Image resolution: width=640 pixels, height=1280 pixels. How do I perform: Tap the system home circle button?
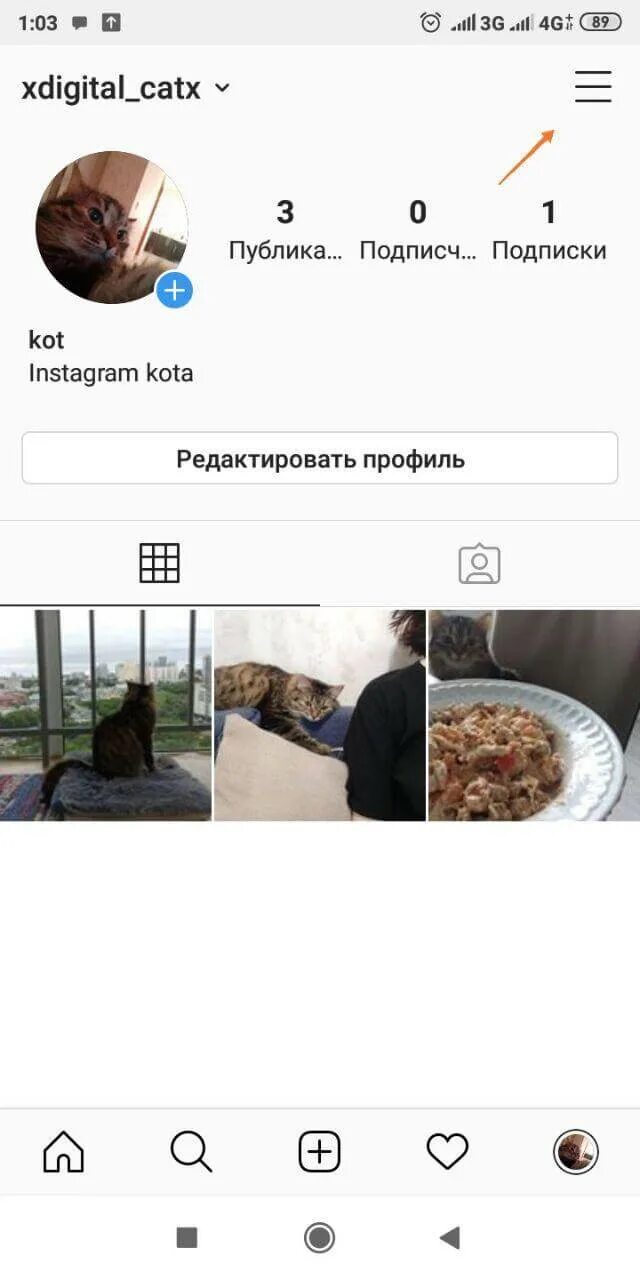point(319,1238)
